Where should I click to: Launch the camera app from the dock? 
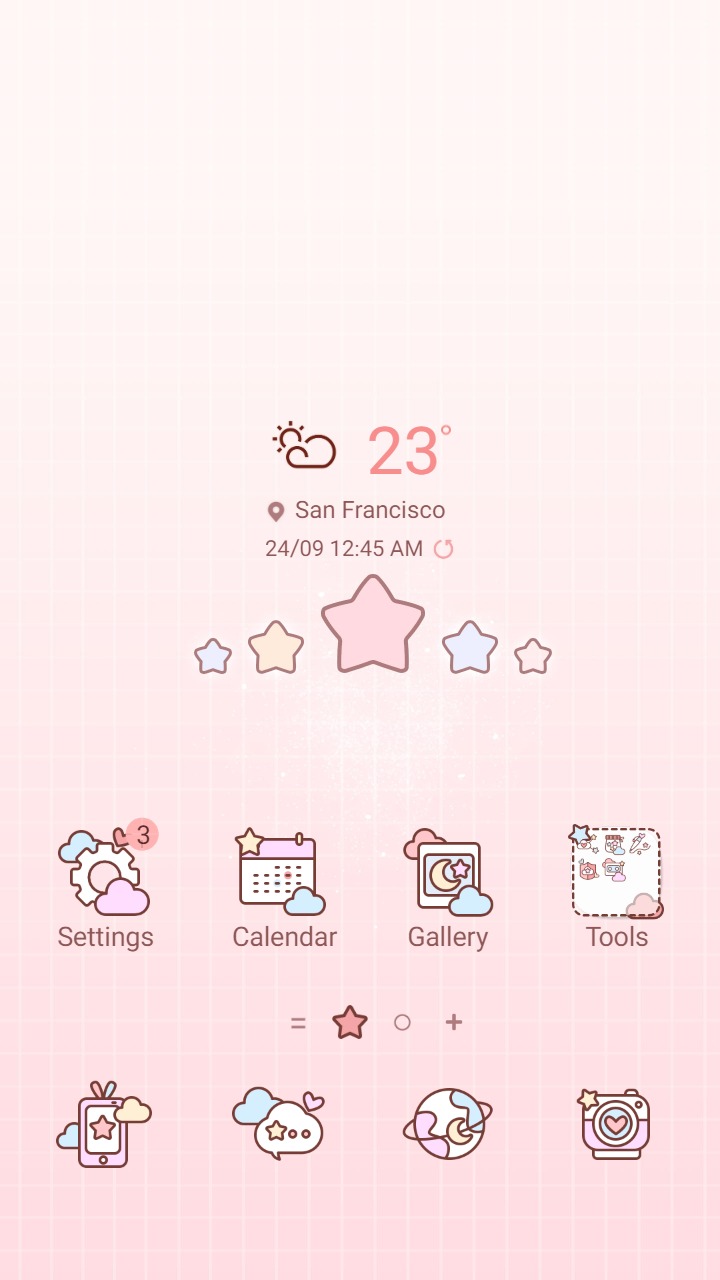click(x=614, y=1124)
